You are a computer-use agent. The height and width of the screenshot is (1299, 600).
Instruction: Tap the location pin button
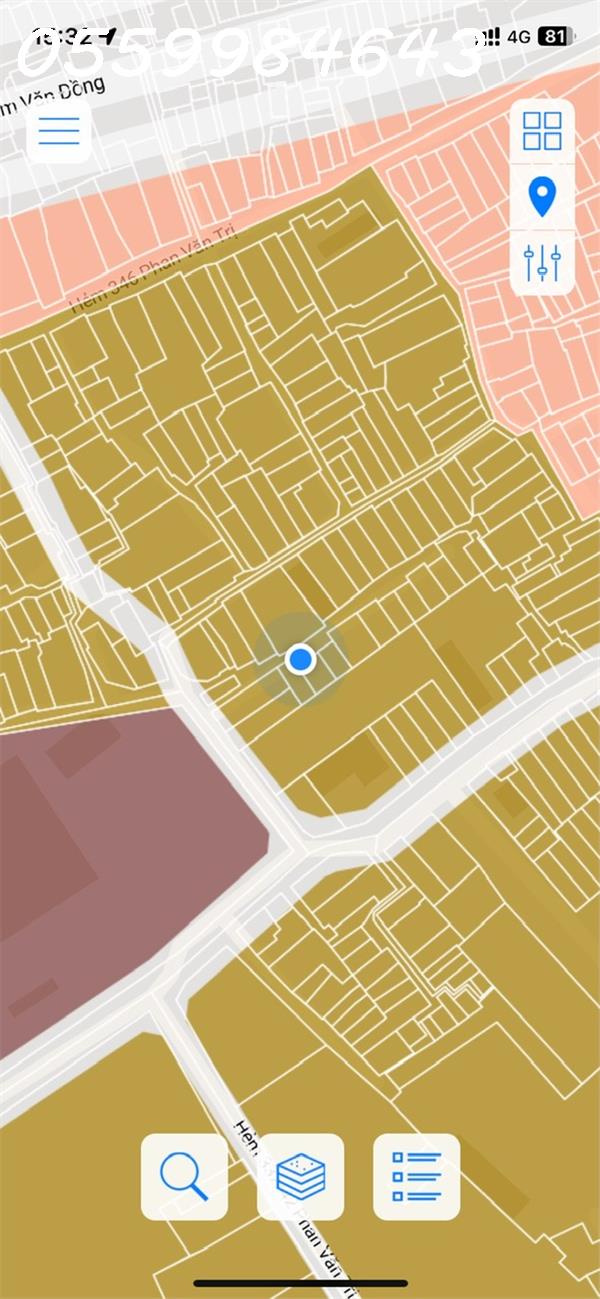(542, 197)
